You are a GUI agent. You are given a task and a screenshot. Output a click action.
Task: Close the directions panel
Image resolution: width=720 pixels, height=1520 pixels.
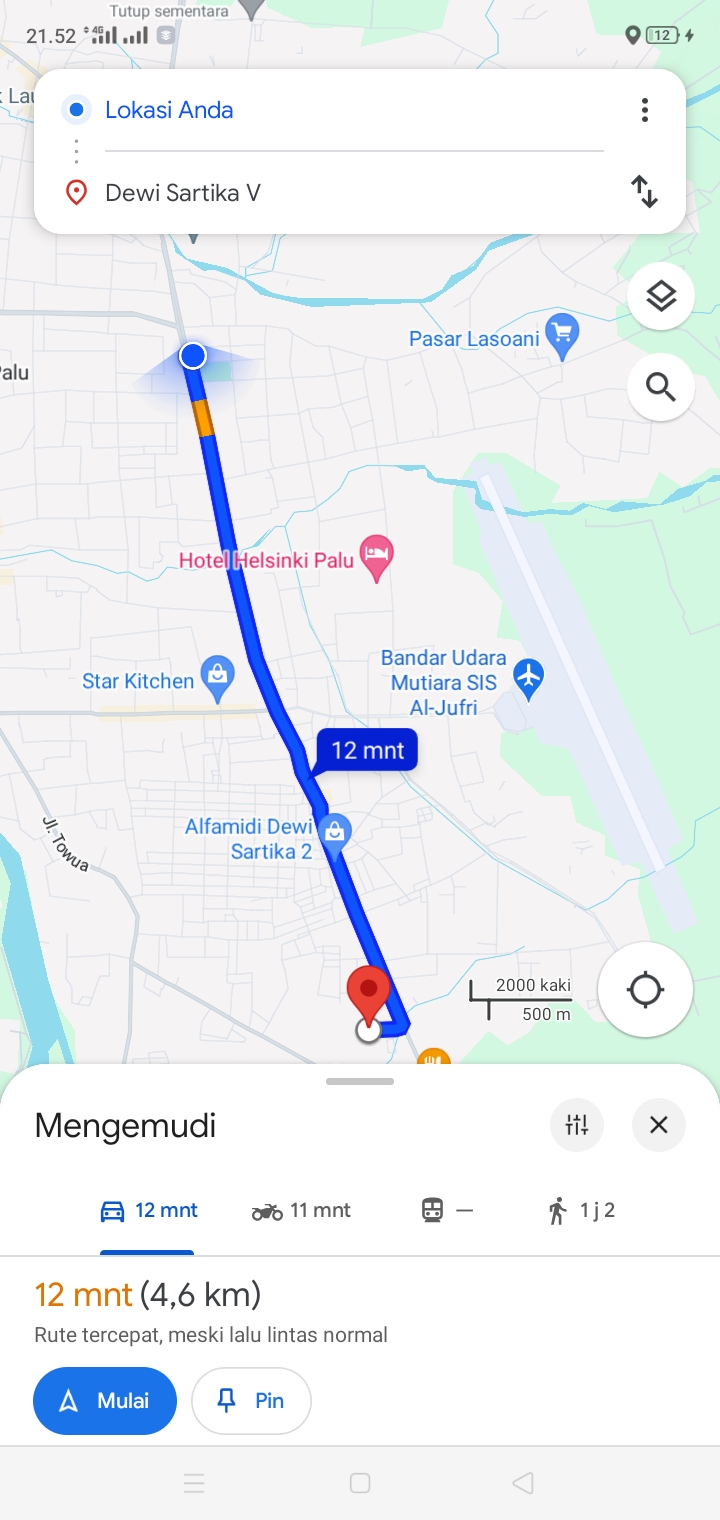(x=658, y=1125)
